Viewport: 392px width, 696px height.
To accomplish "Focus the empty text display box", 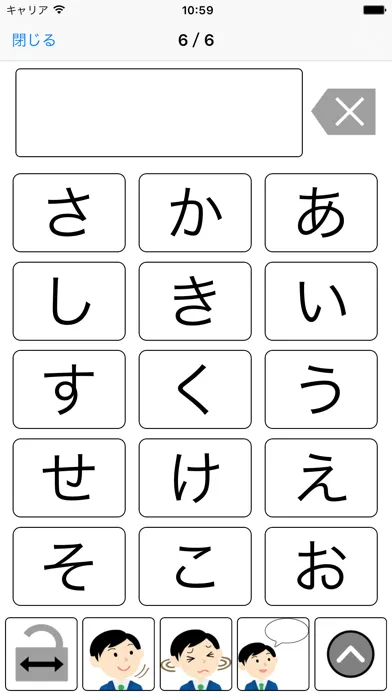I will [159, 113].
